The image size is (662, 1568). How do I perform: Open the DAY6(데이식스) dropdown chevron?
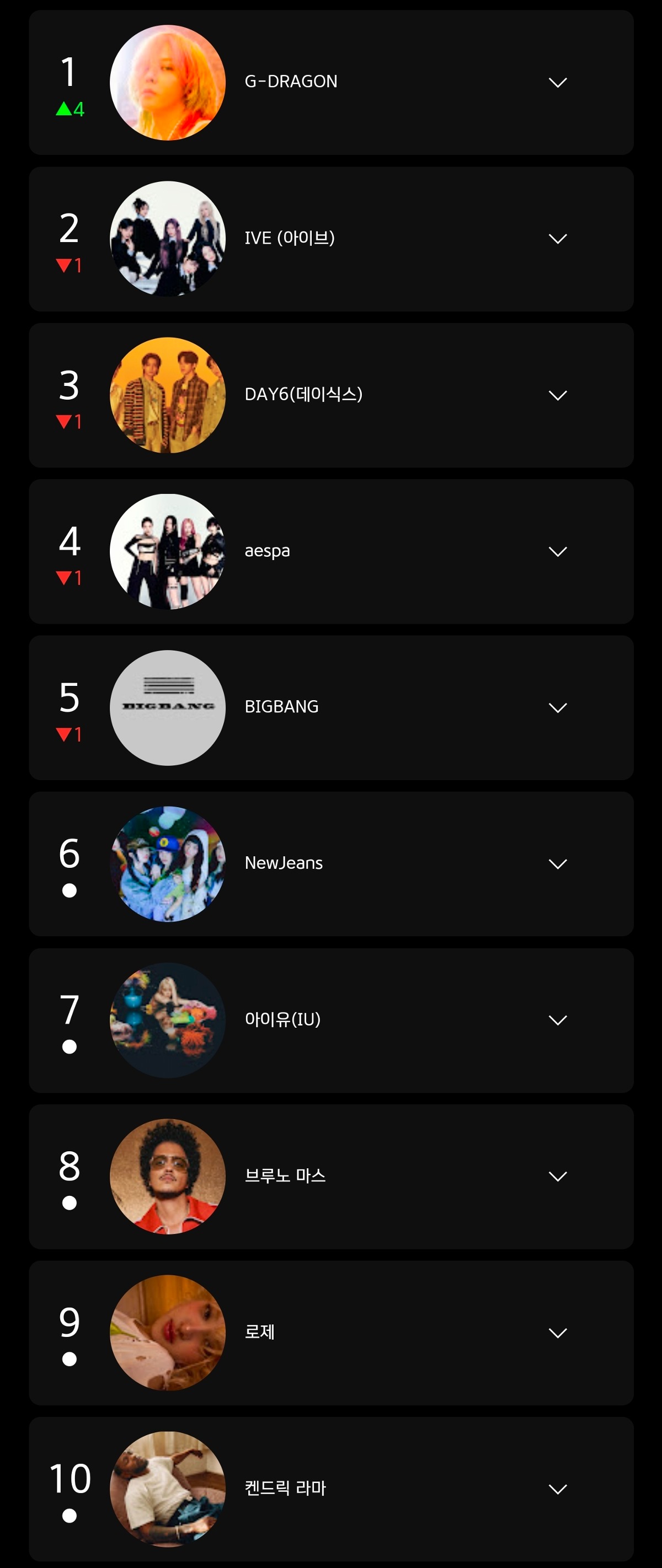[x=557, y=395]
